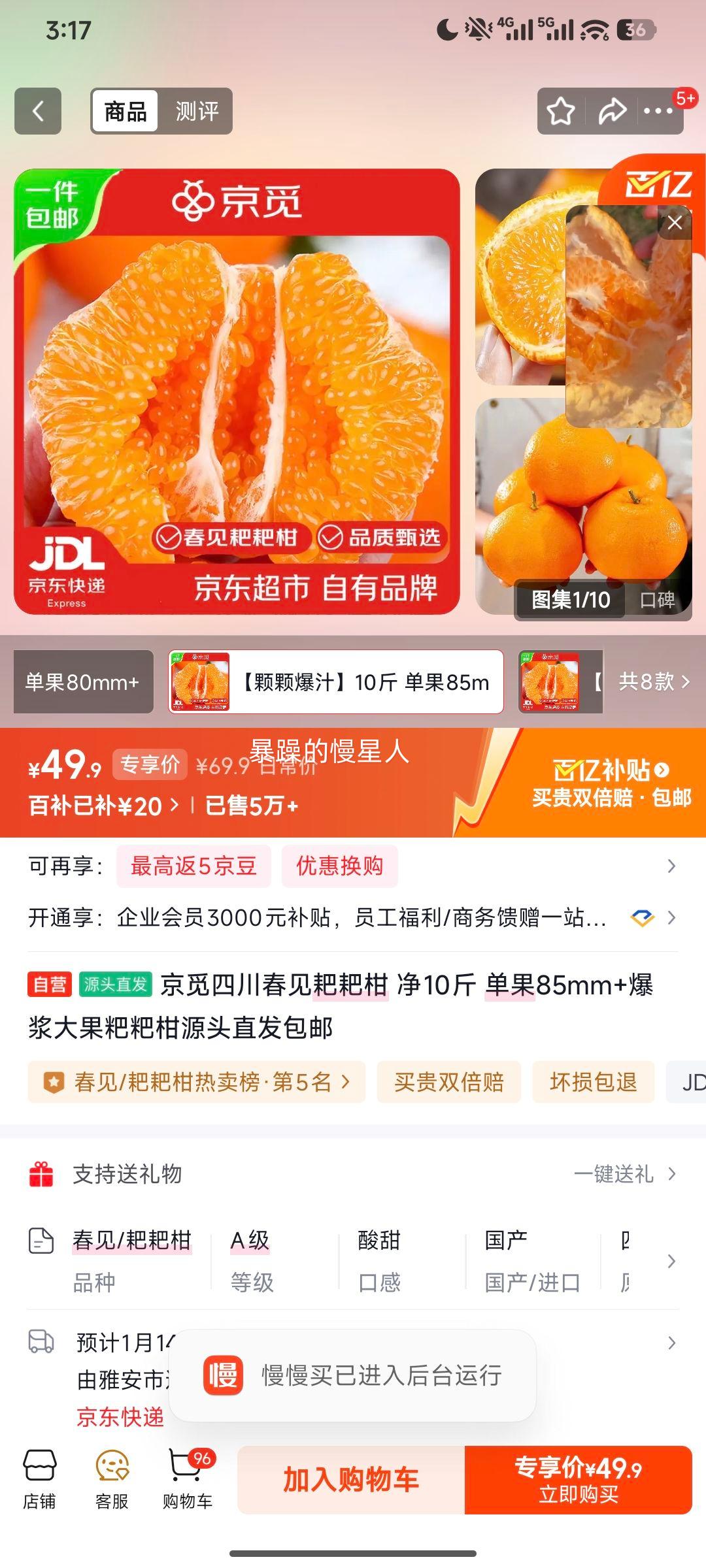Stay on the 商品 tab
The width and height of the screenshot is (706, 1568).
(x=126, y=111)
